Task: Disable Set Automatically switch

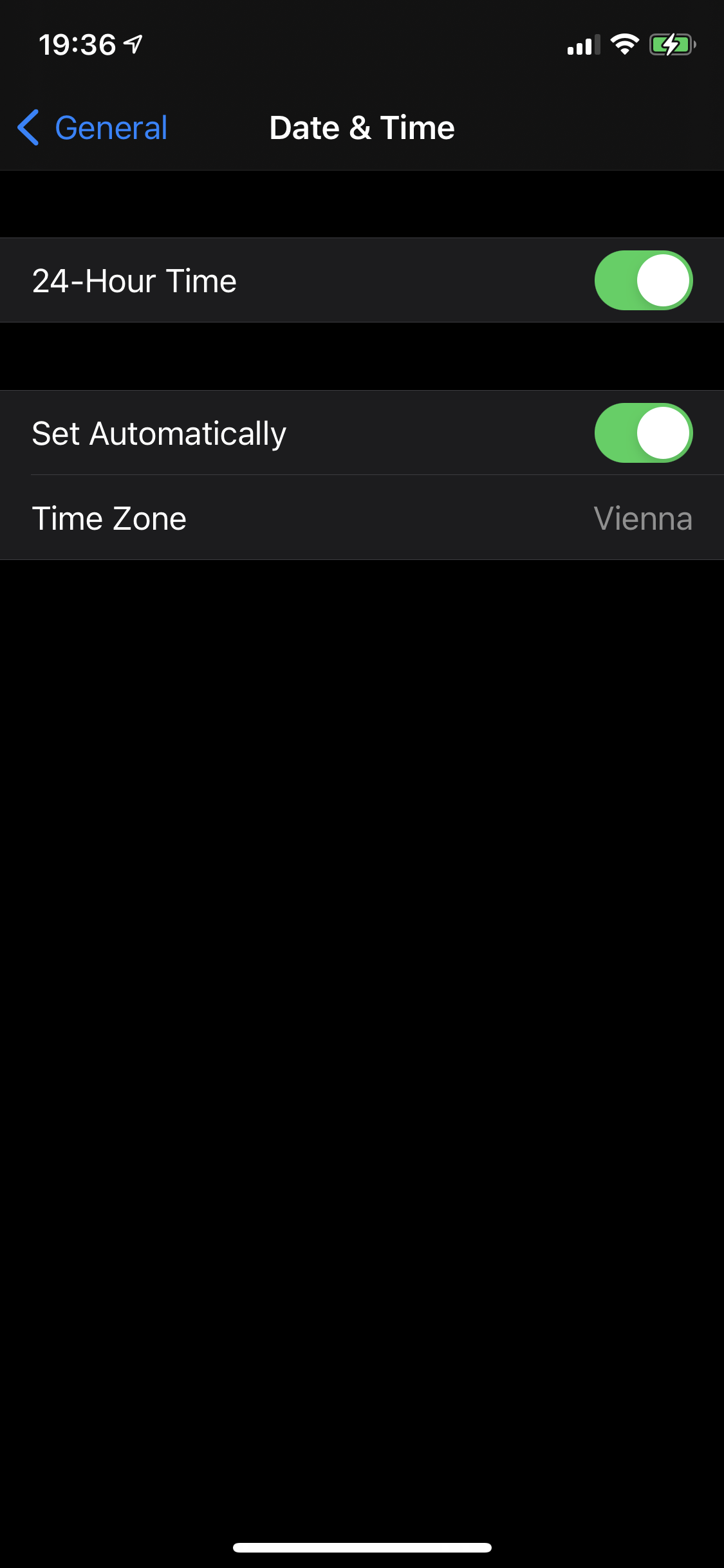Action: pos(643,433)
